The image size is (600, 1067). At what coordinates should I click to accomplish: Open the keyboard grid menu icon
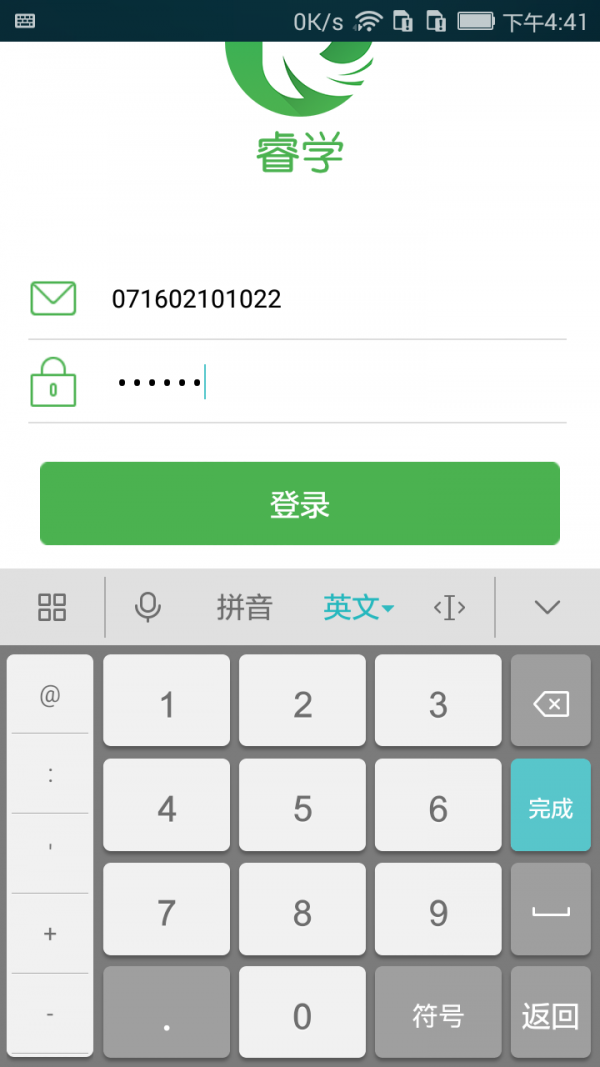52,606
